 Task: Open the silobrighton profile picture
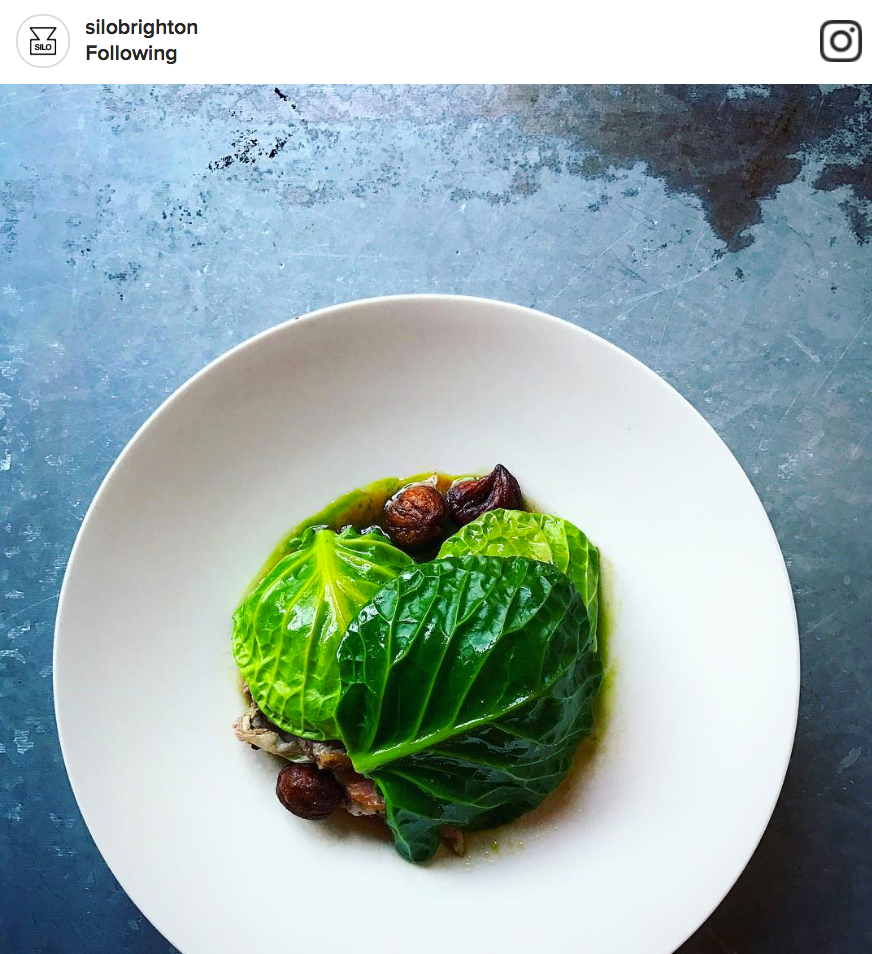click(x=43, y=41)
